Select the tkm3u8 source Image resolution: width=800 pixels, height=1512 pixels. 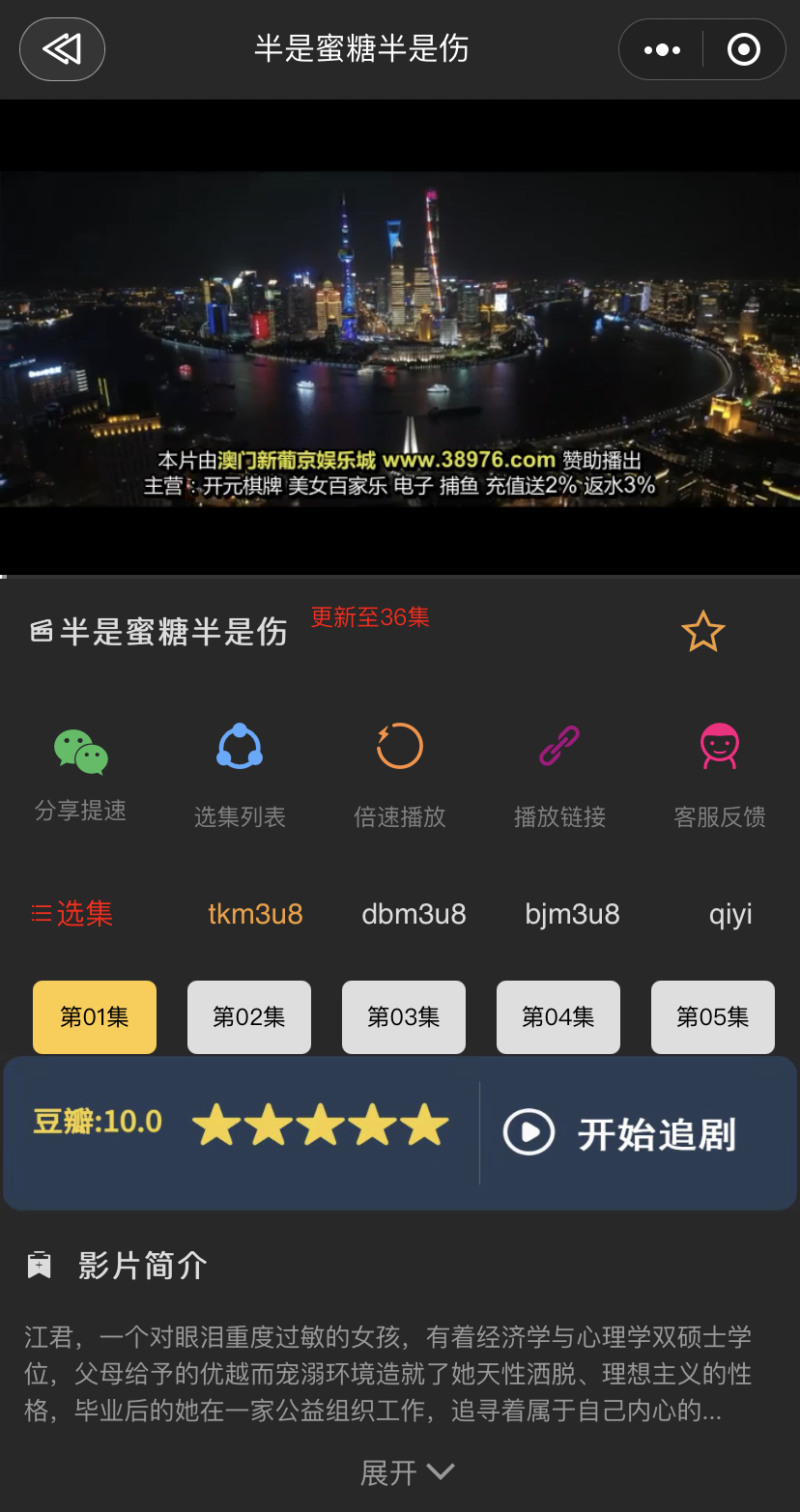click(x=255, y=914)
